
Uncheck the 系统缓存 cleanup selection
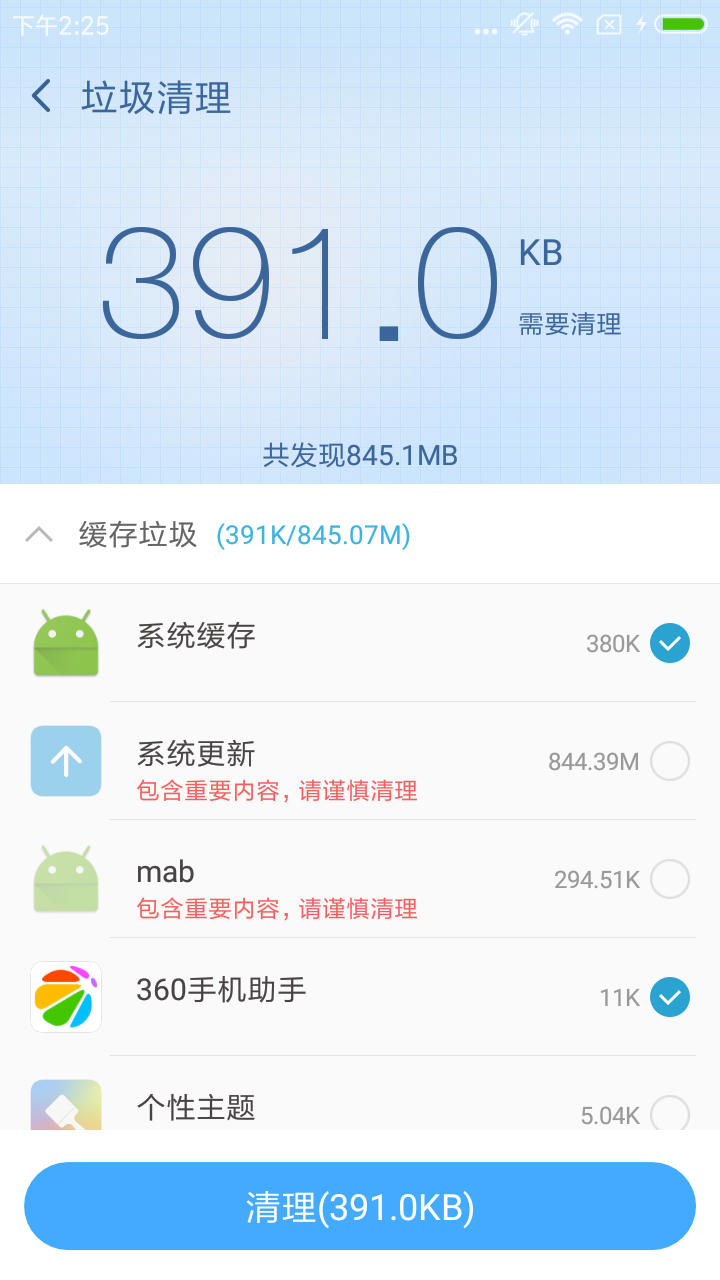coord(670,643)
